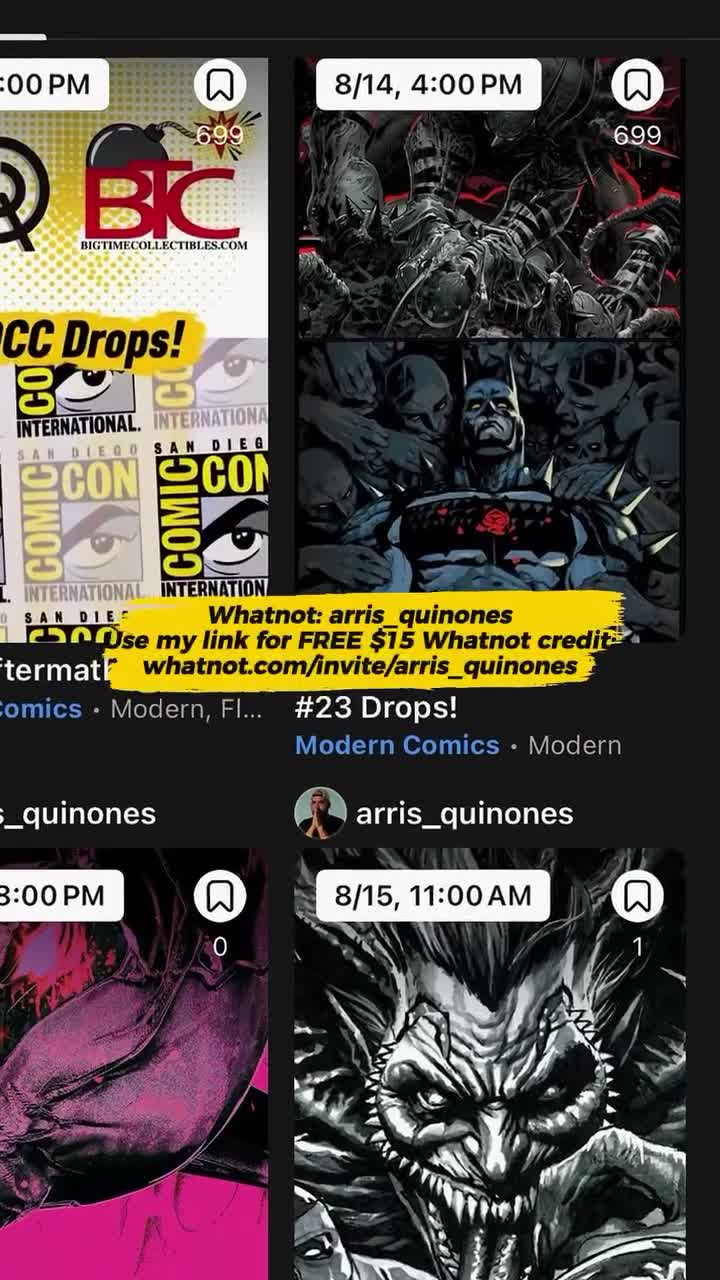Bookmark the pink-cover show with 0 saves
The height and width of the screenshot is (1280, 720).
[219, 896]
